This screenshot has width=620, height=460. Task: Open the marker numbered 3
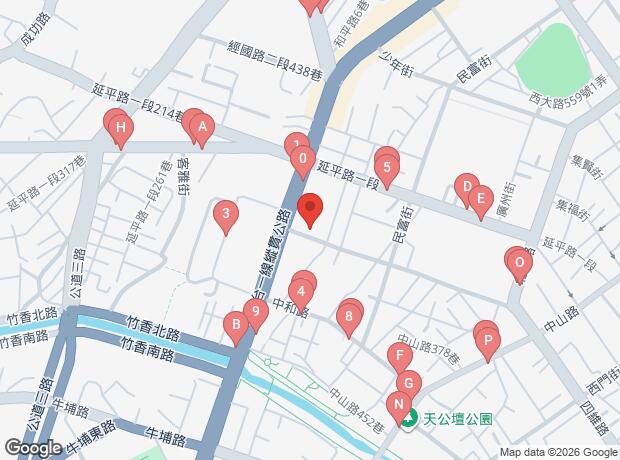pyautogui.click(x=226, y=213)
